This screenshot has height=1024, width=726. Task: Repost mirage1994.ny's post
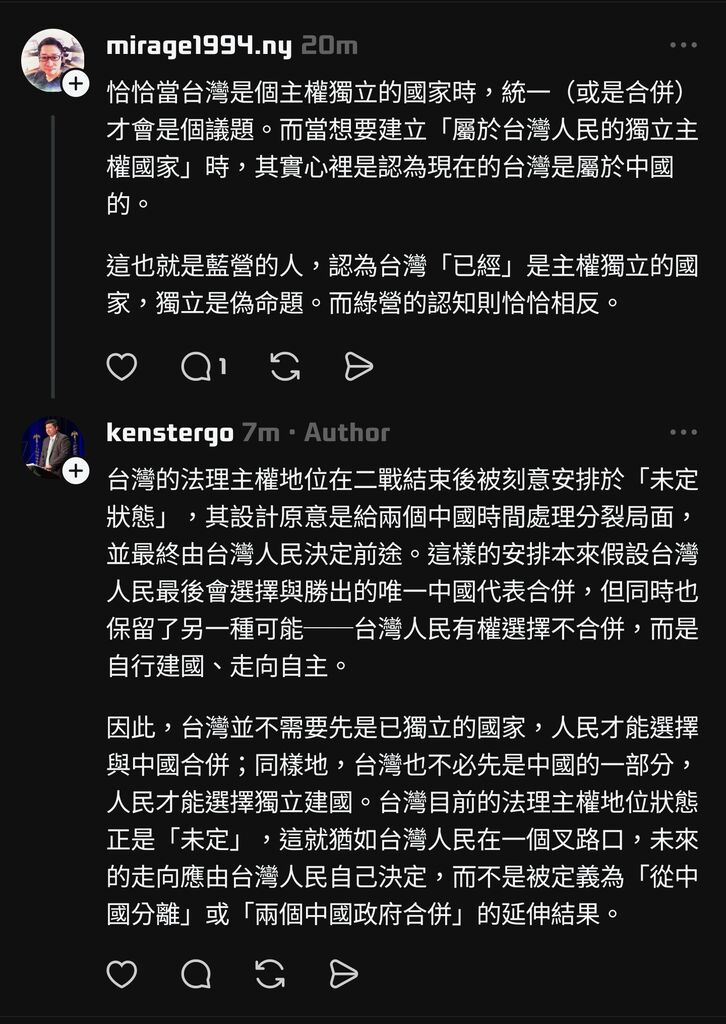(x=285, y=367)
